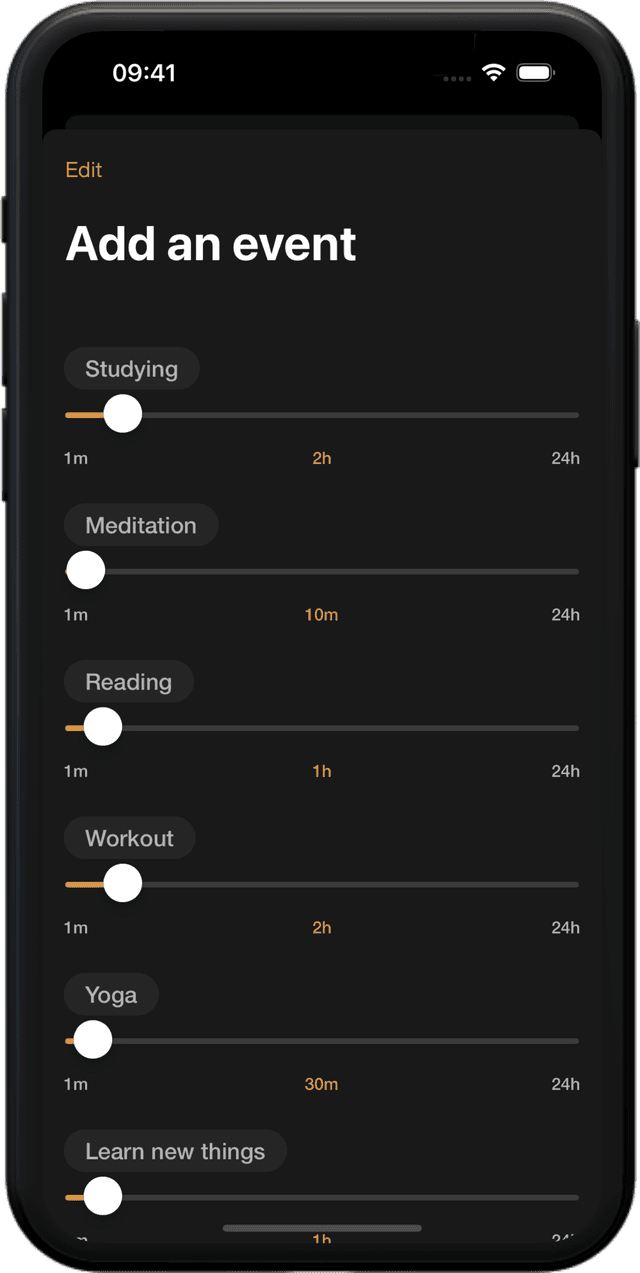Tap the Learn new things slider knob
640x1273 pixels.
(102, 1196)
